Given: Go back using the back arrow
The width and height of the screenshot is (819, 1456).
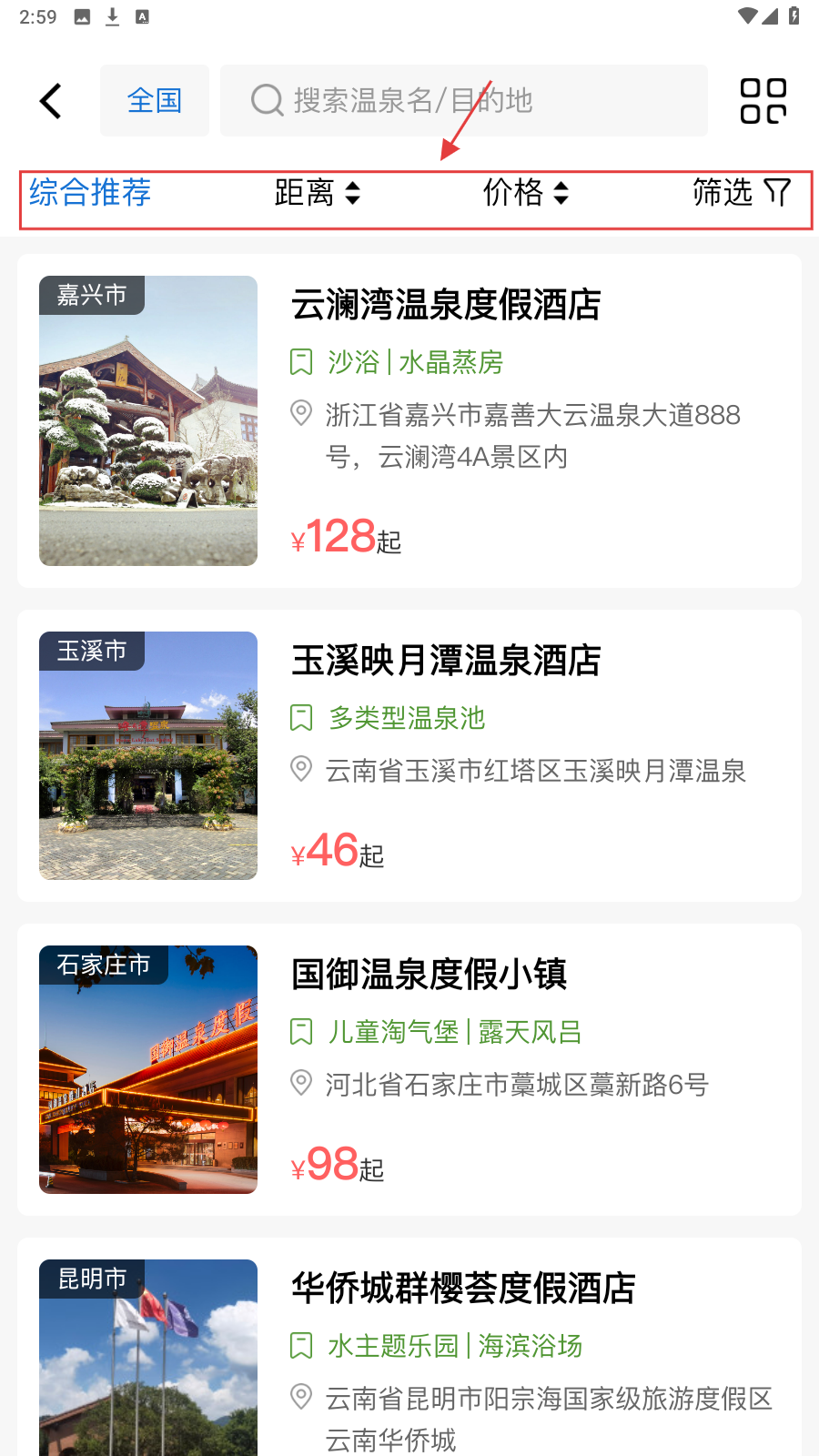Looking at the screenshot, I should (x=51, y=101).
